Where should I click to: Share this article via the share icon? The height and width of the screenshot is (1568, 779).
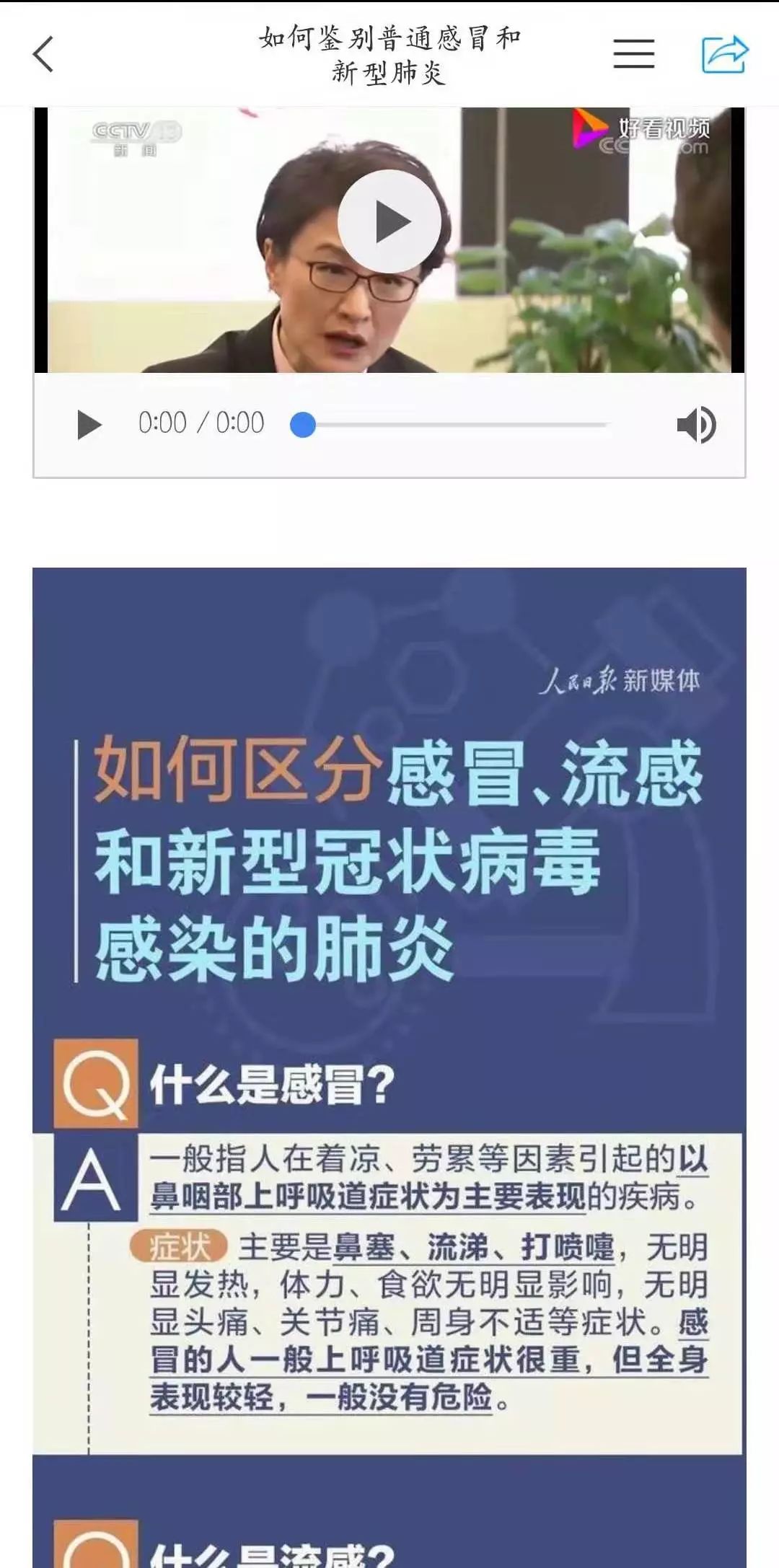724,54
